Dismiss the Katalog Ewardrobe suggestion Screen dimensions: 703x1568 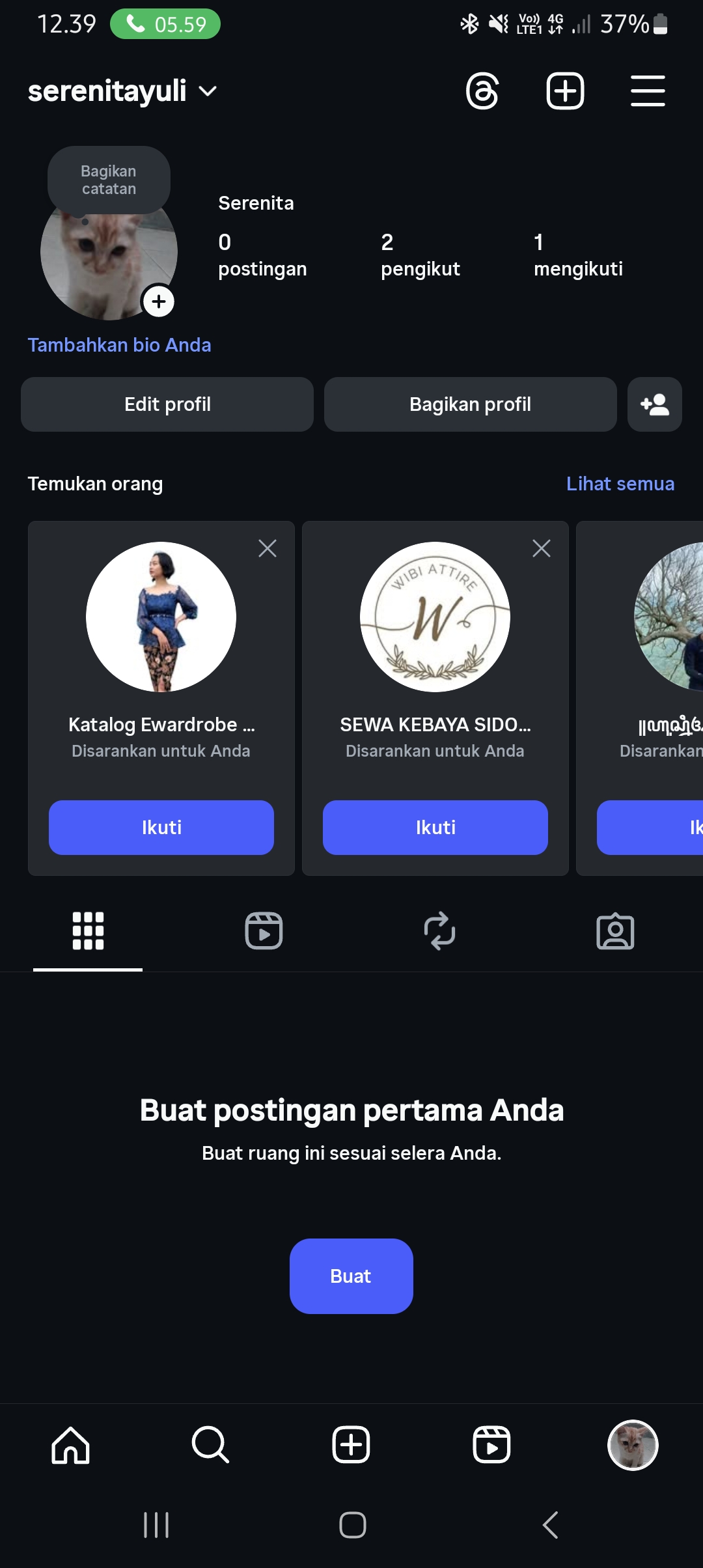pos(268,548)
